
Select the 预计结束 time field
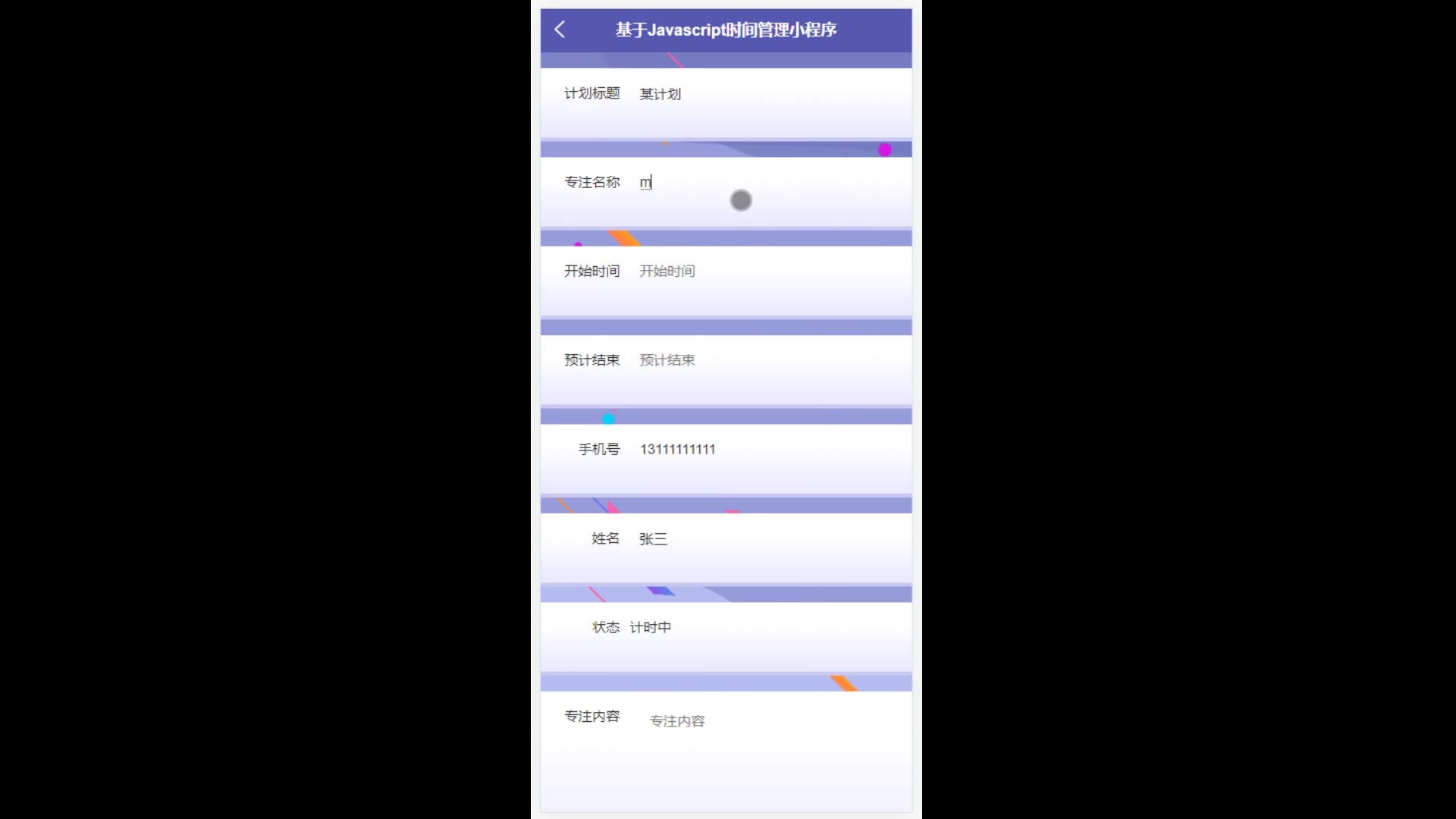766,360
